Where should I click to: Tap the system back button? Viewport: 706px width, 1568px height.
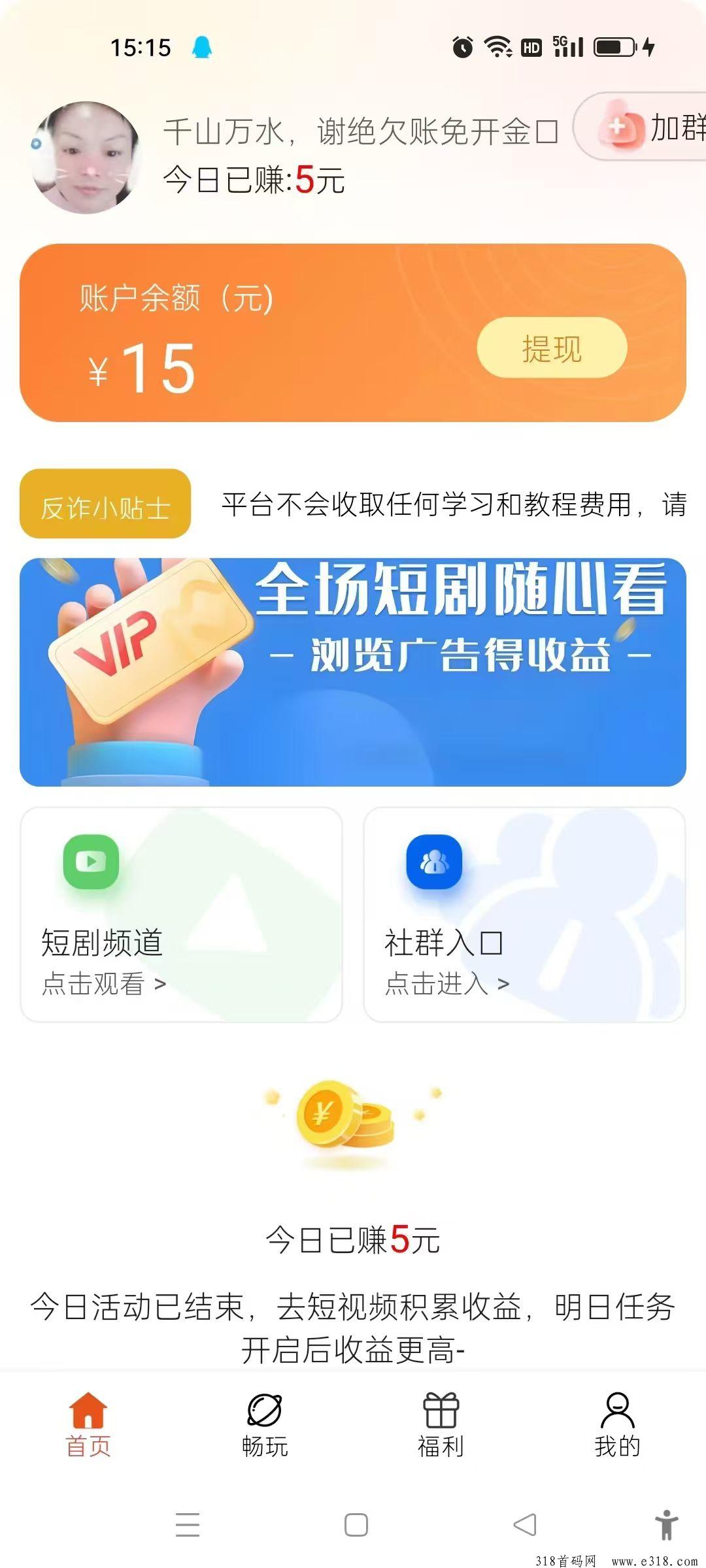pyautogui.click(x=524, y=1525)
